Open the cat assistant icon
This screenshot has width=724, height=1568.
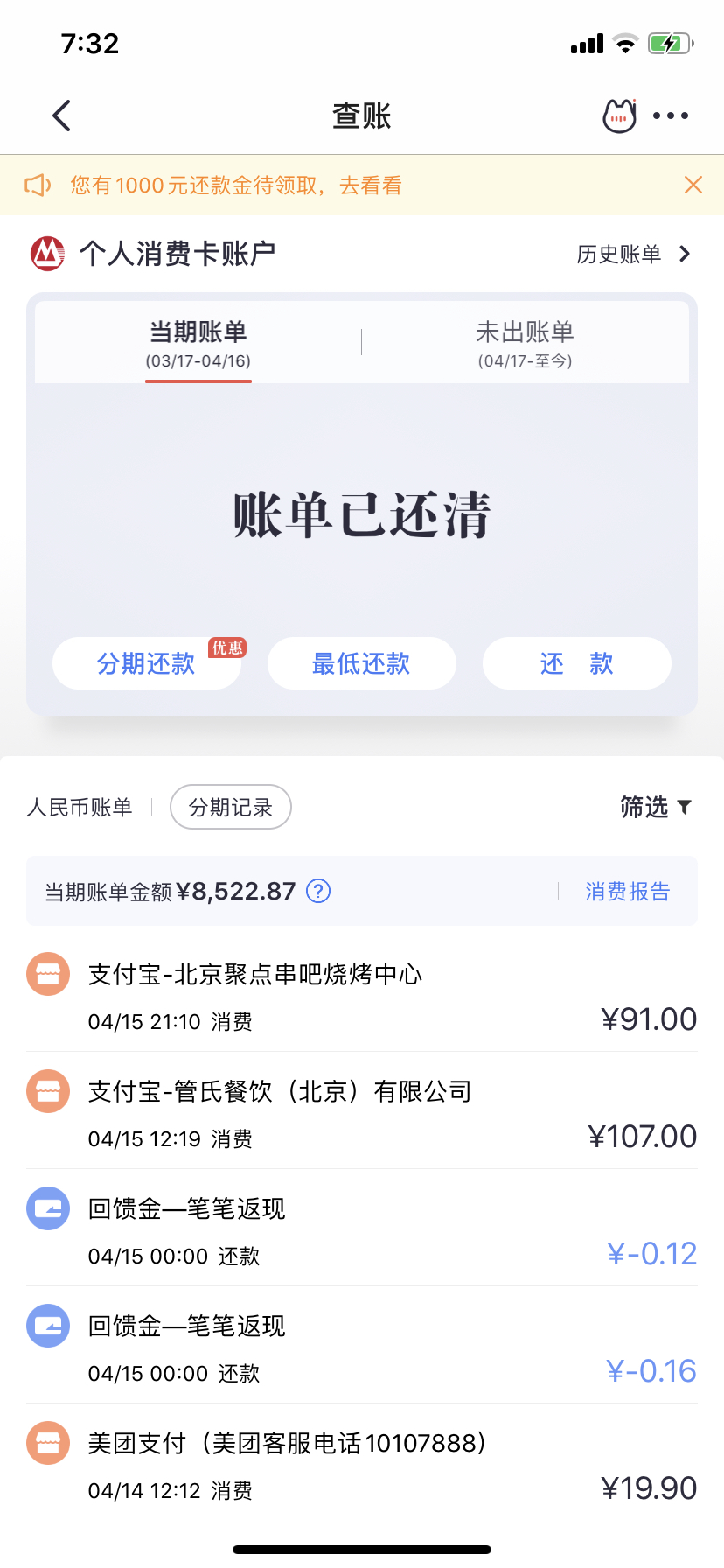tap(620, 115)
